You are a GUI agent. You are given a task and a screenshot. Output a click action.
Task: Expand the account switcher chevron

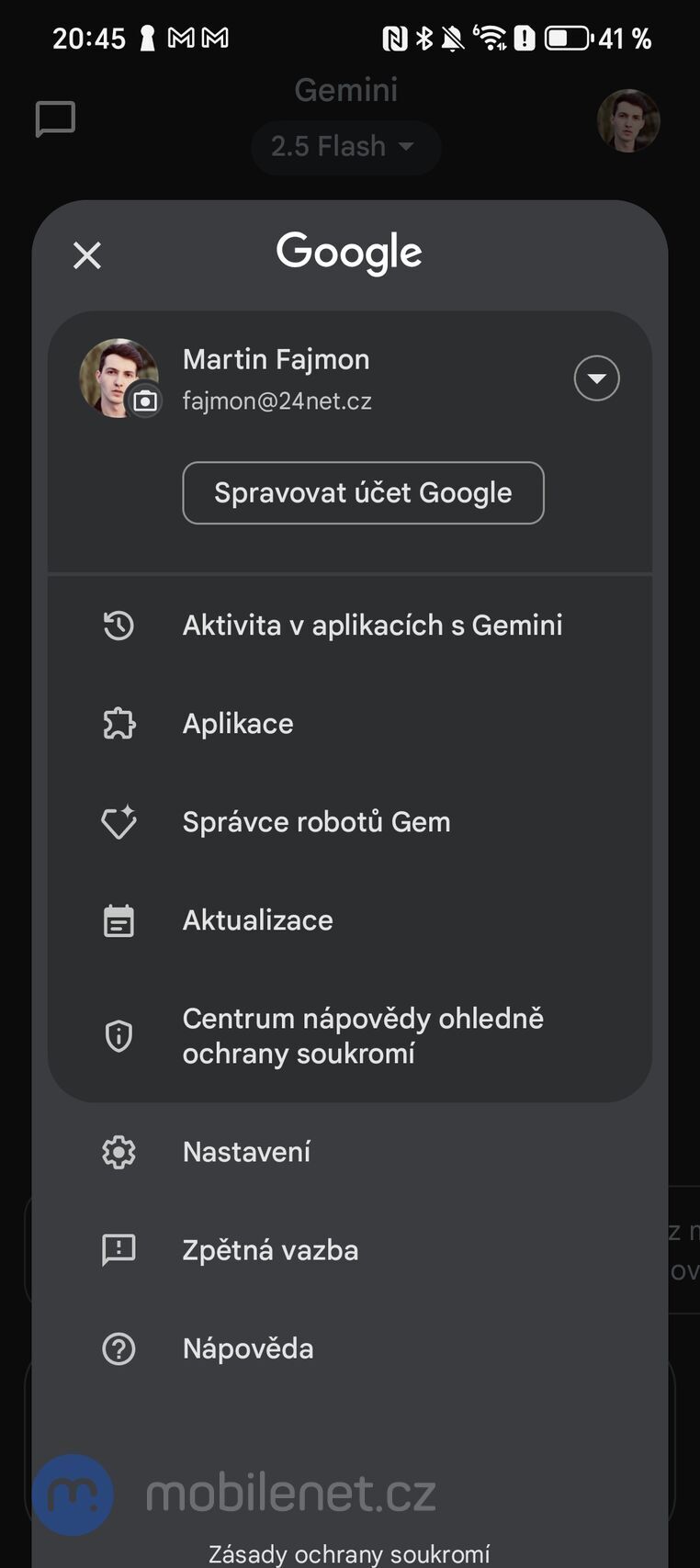pos(596,378)
